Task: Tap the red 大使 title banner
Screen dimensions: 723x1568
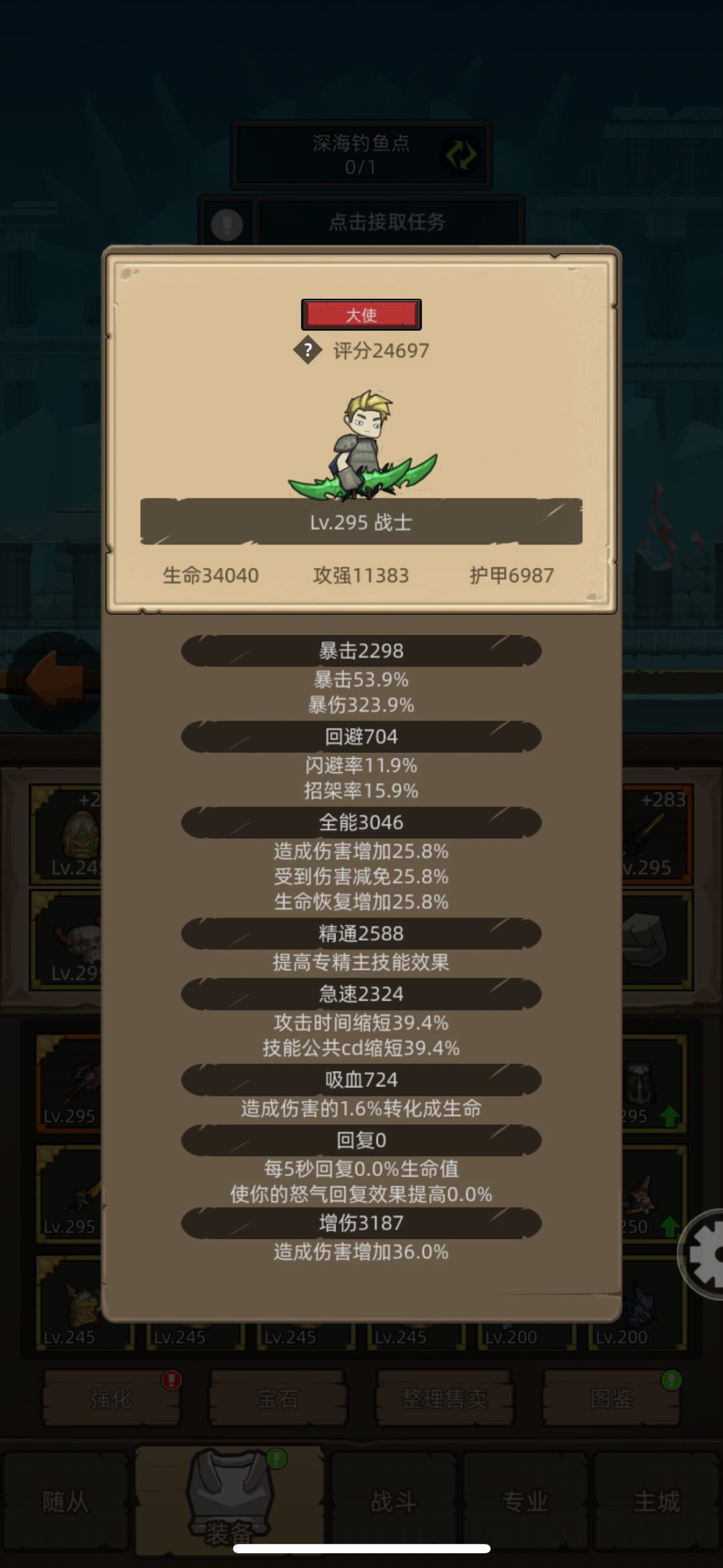Action: tap(361, 313)
